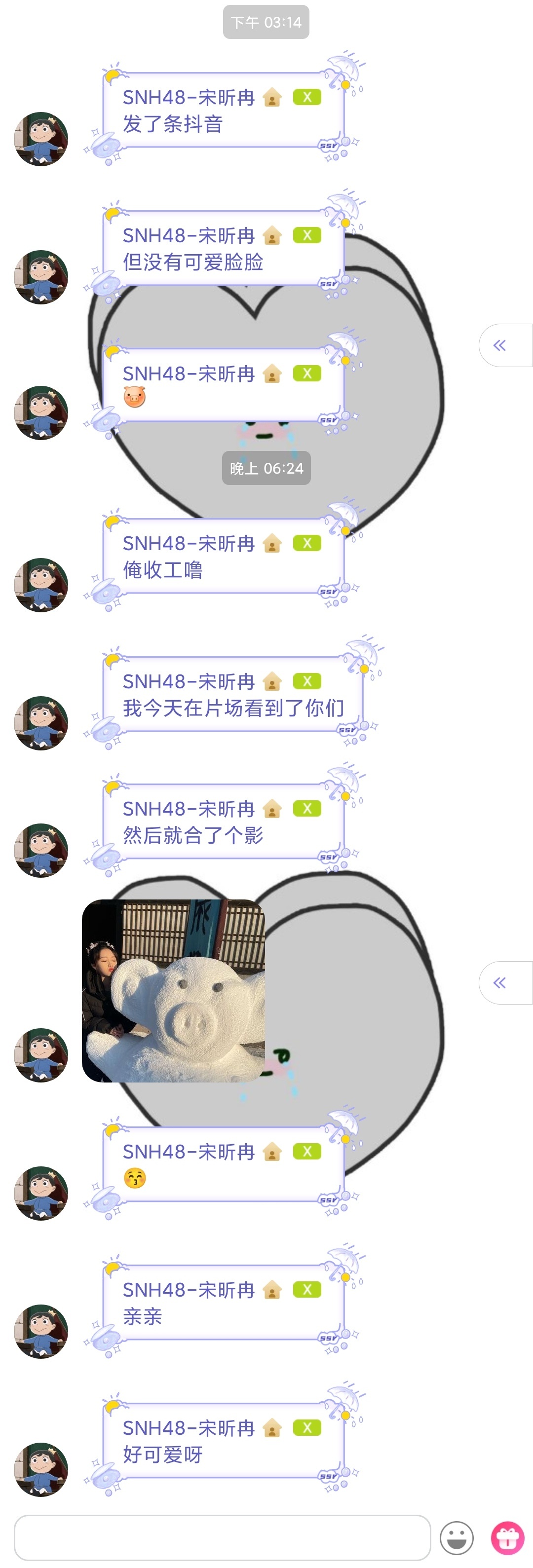Open avatar next to "发了条抖音" message
The height and width of the screenshot is (1568, 533).
[x=41, y=139]
